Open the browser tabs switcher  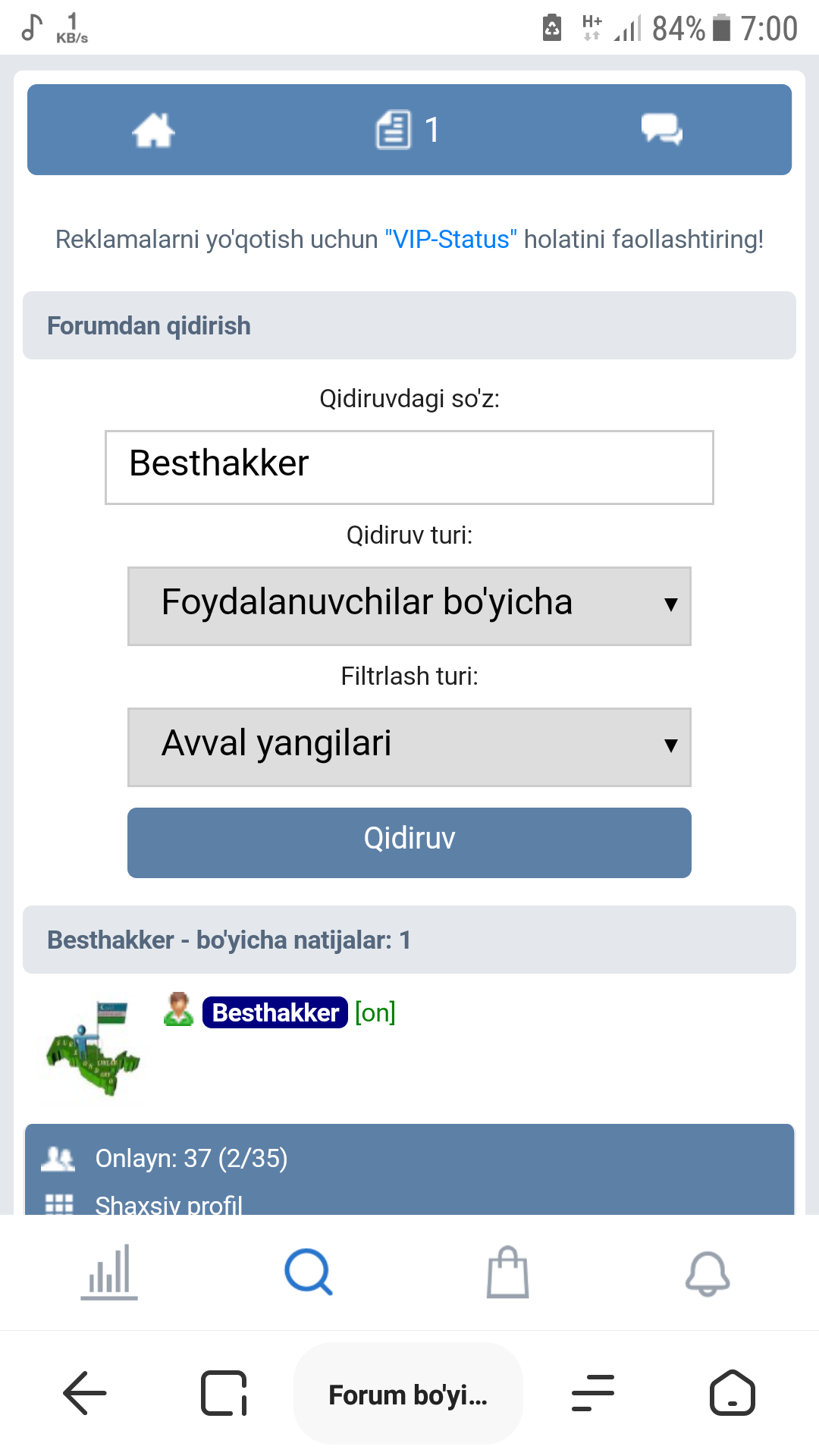click(224, 1393)
